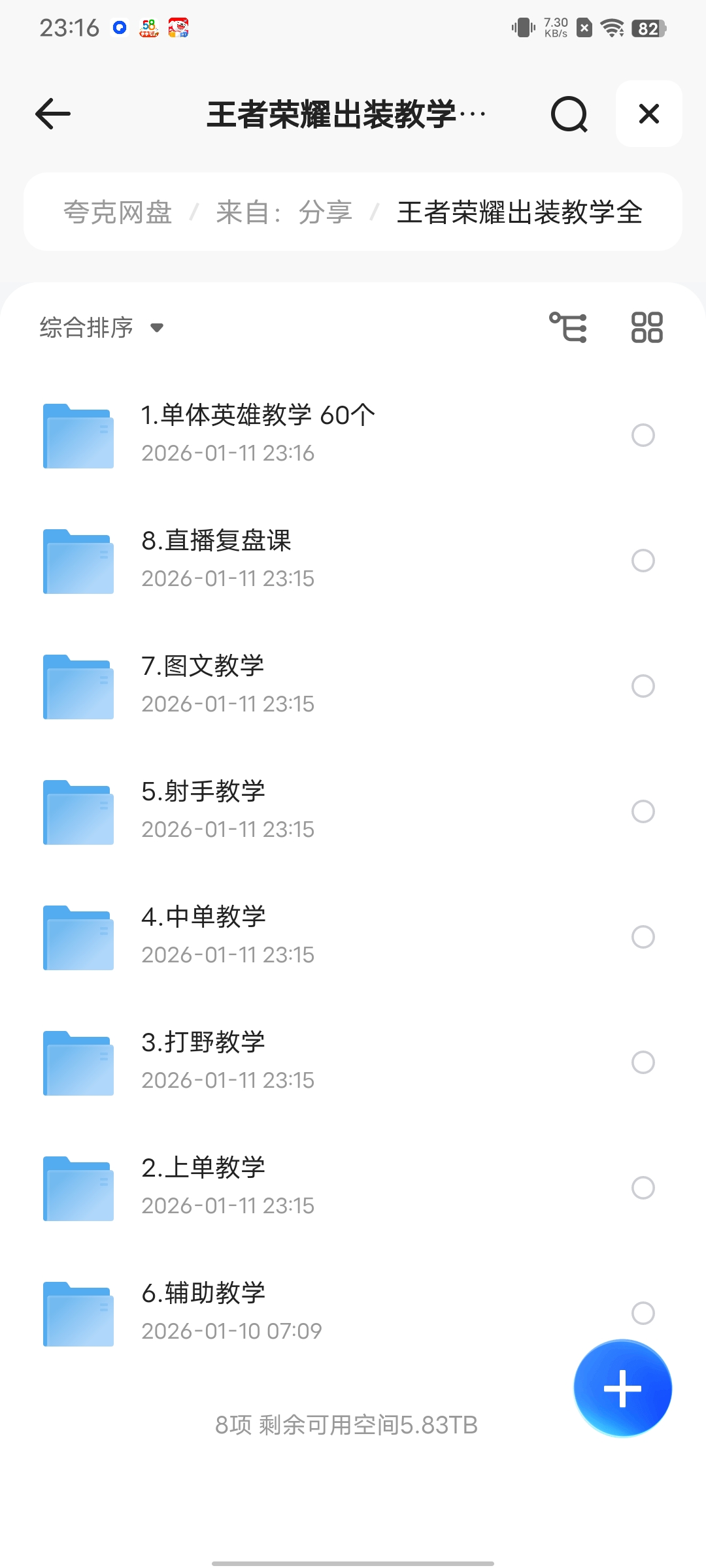
Task: Open the folder icon of 6.辅助教学
Action: pos(77,1313)
